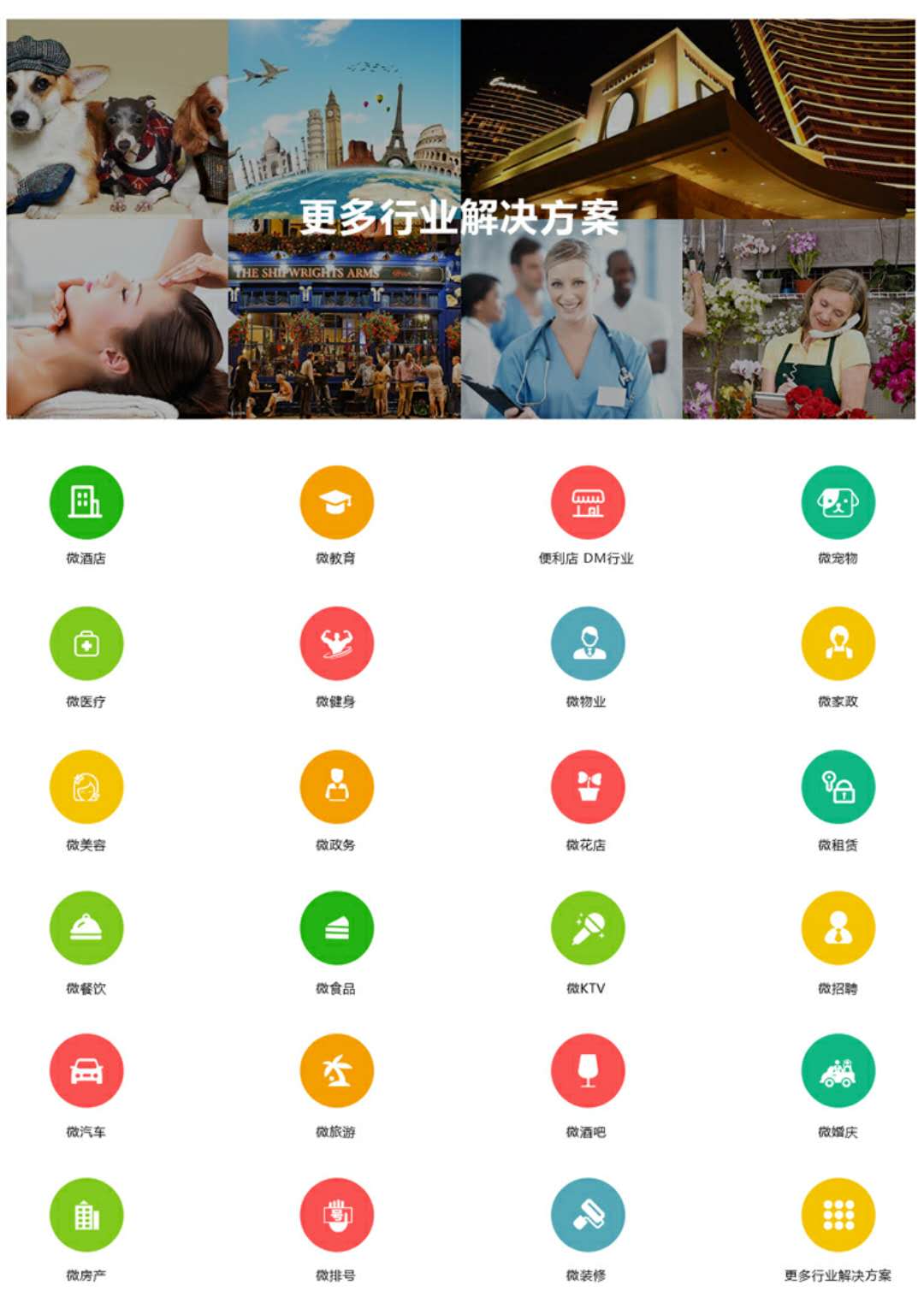Open the 微酒店 hotel solution
Screen dimensions: 924x1303
[86, 502]
